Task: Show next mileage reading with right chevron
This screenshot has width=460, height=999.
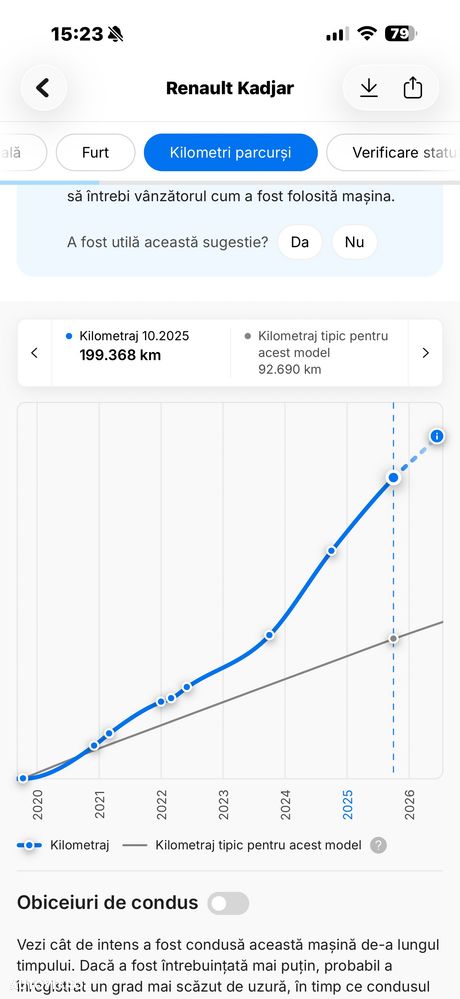Action: point(426,353)
